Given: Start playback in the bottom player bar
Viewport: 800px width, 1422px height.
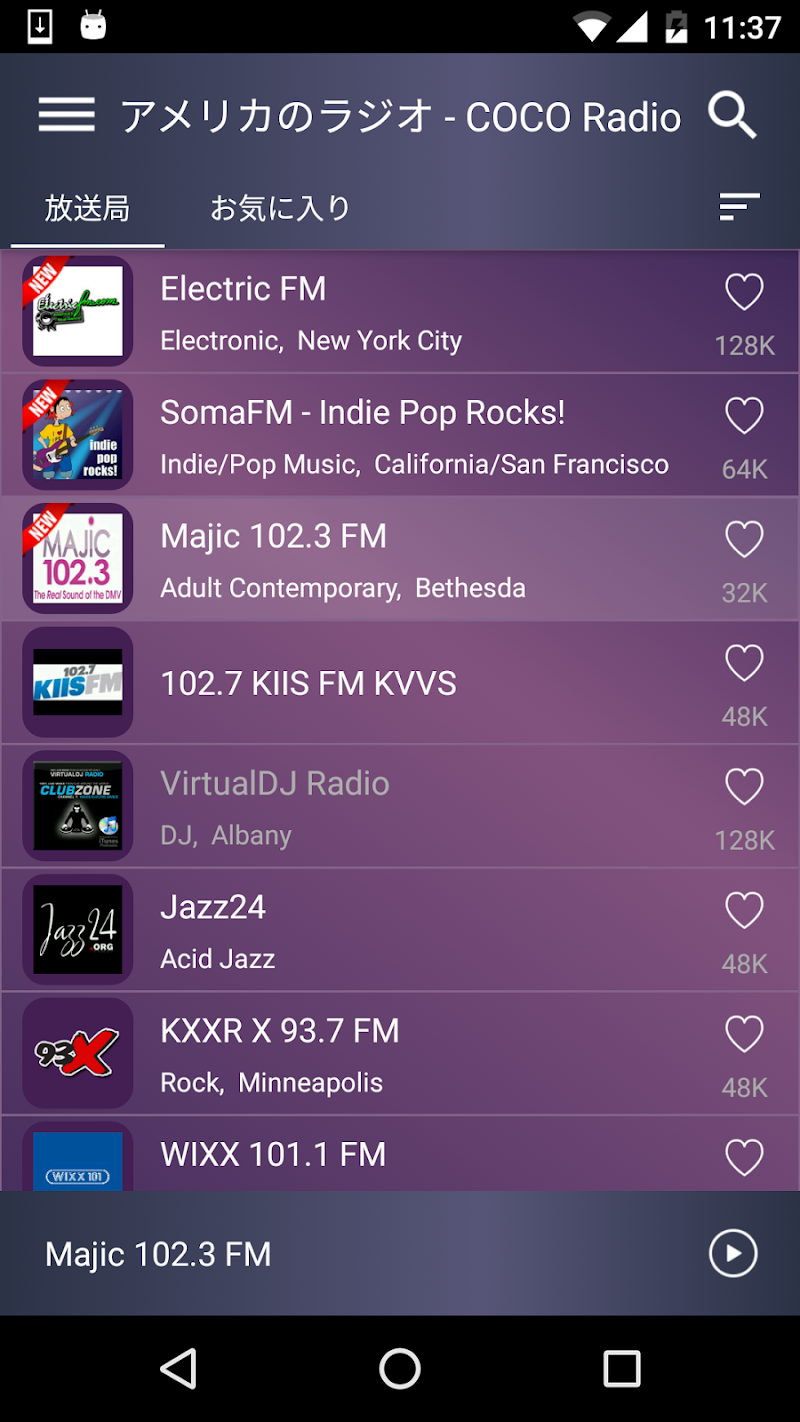Looking at the screenshot, I should click(x=733, y=1253).
